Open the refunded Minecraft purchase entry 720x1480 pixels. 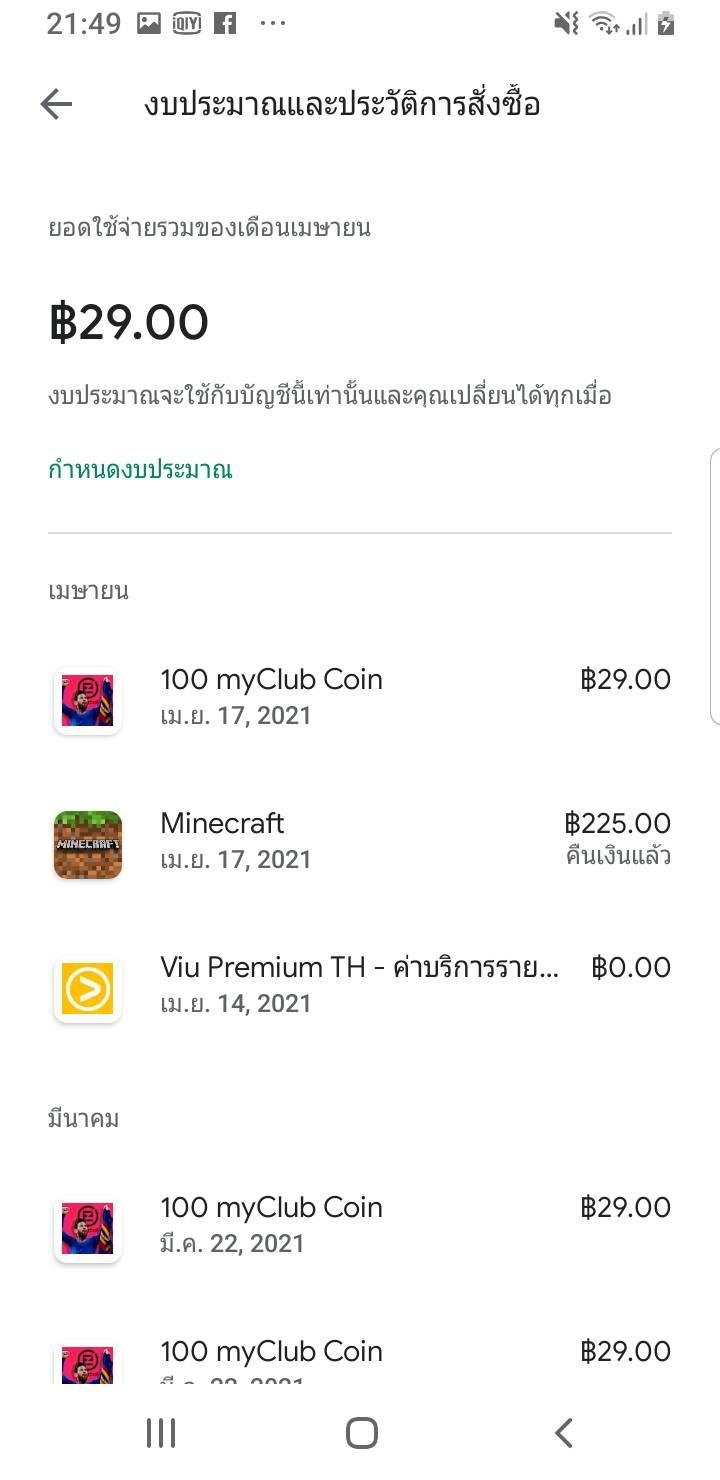360,841
